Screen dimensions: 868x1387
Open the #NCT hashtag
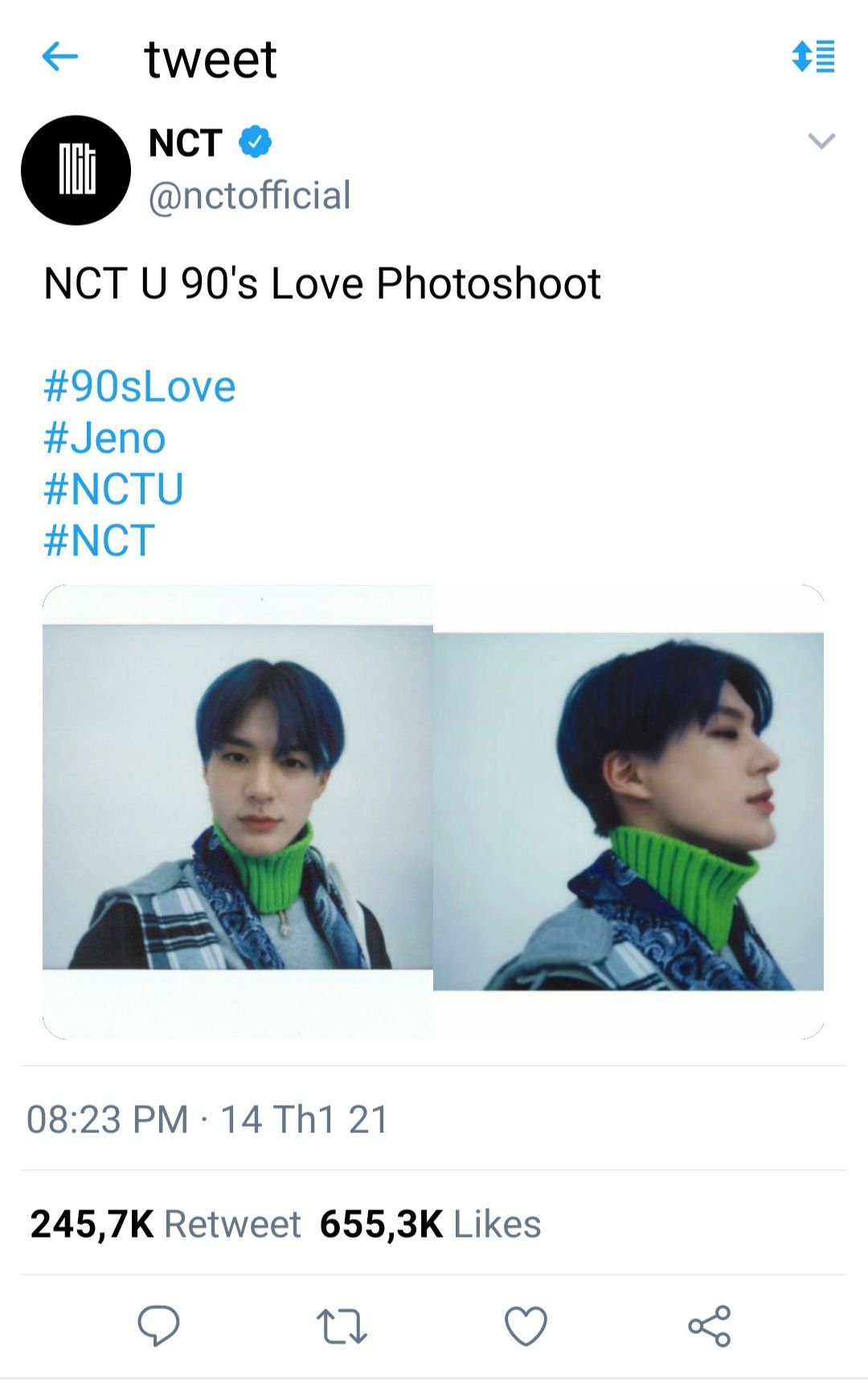pos(99,540)
